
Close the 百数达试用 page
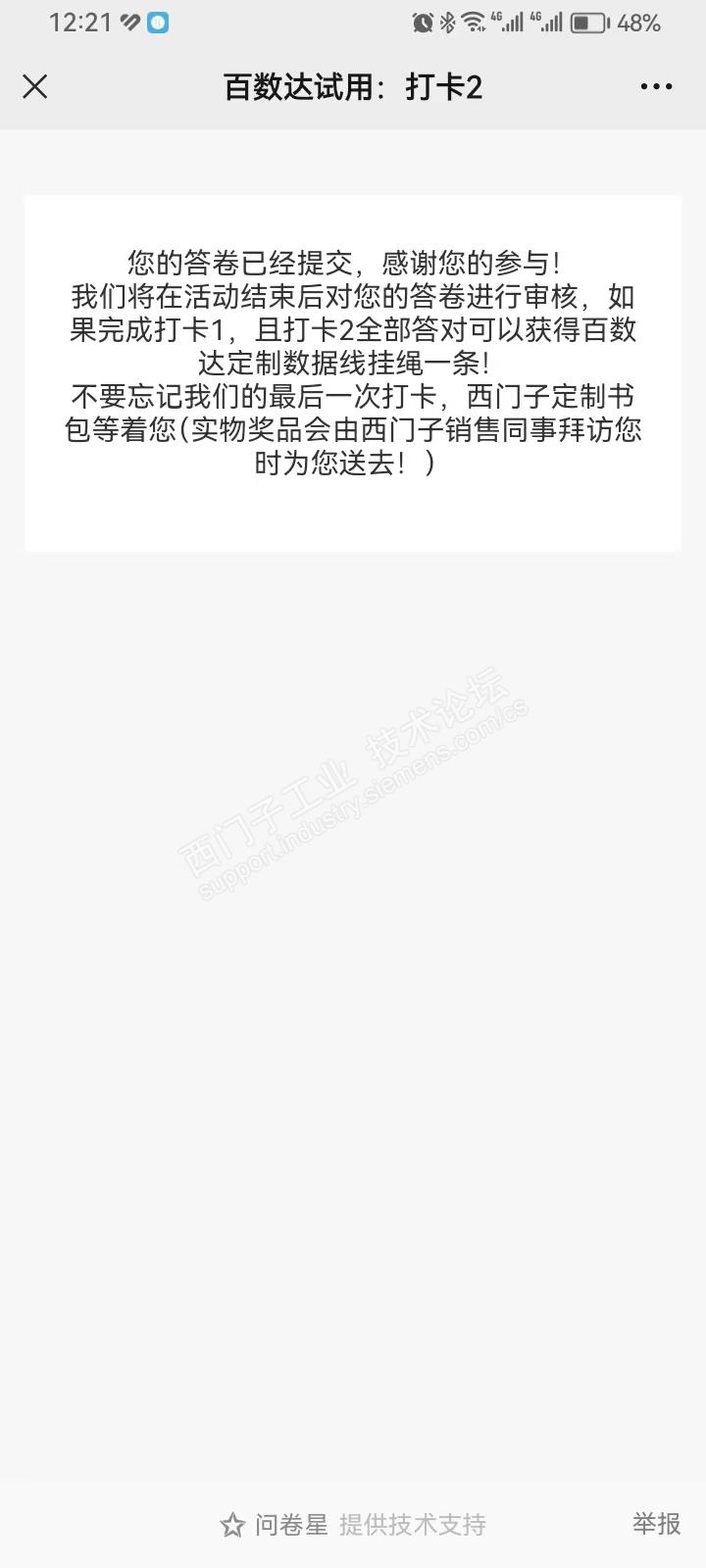pos(35,87)
